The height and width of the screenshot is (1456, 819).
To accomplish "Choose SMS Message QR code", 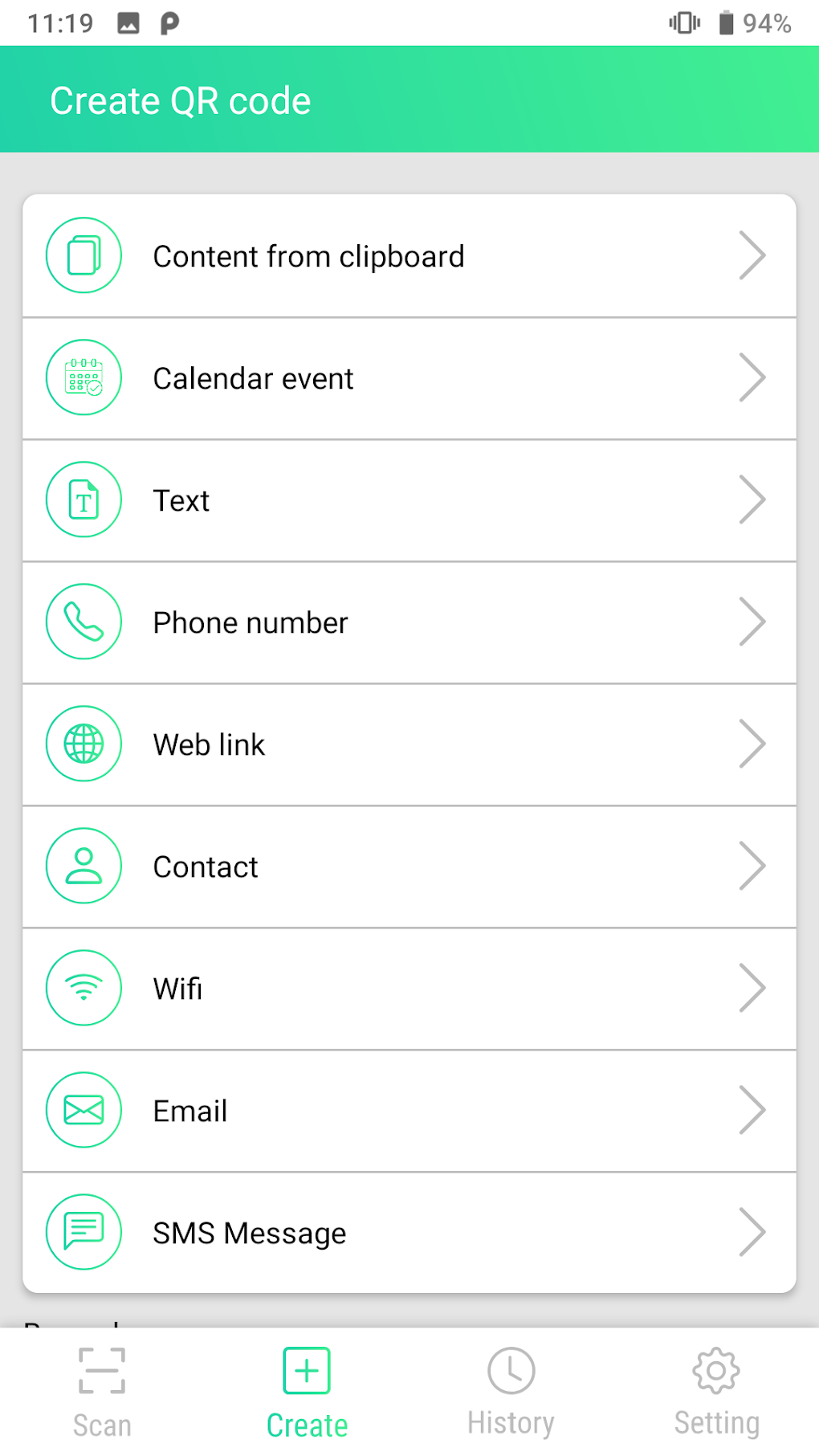I will (408, 1233).
